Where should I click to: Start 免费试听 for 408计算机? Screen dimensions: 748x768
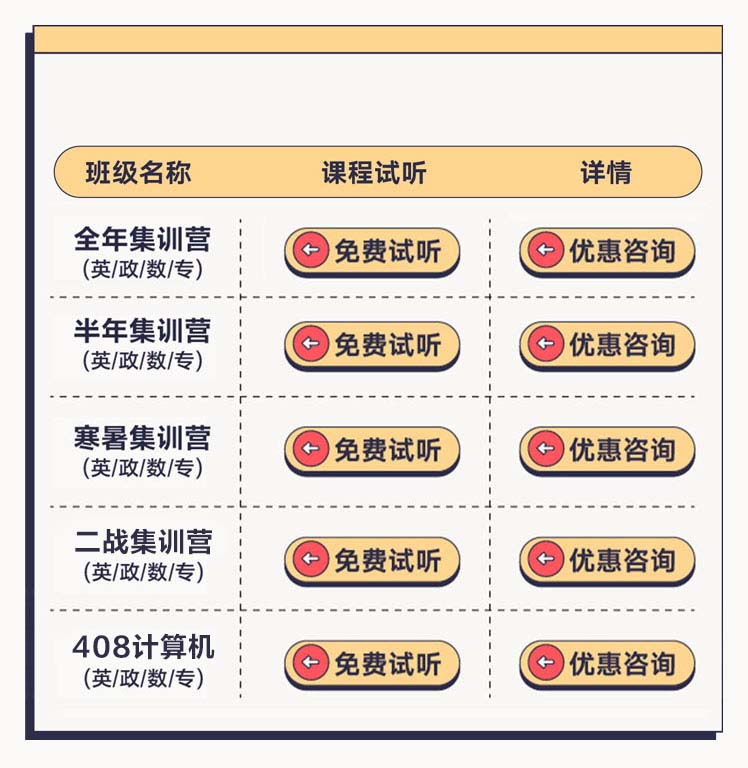point(371,663)
